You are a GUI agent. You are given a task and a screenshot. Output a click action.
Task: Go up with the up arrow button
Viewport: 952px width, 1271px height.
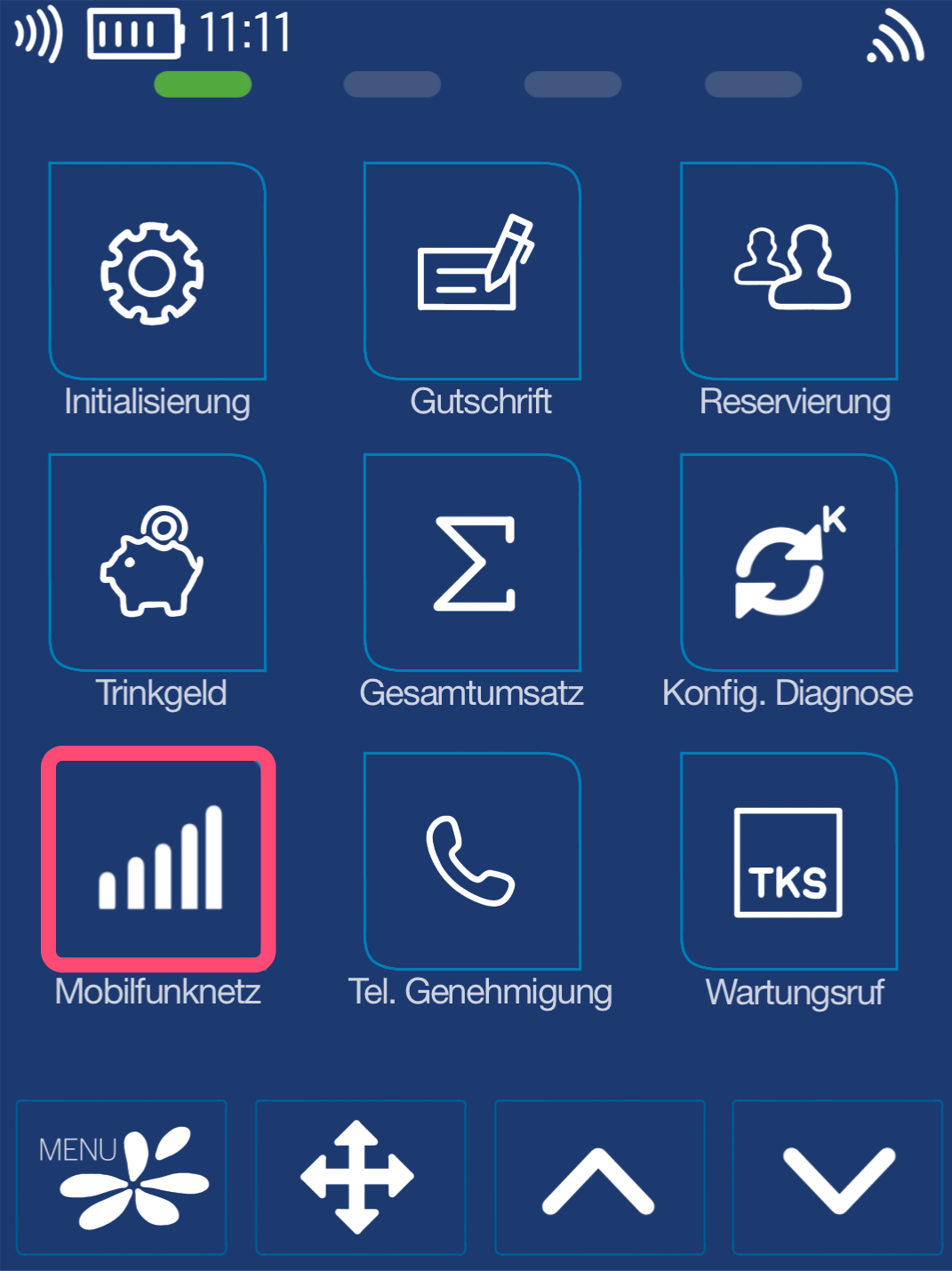(599, 1177)
